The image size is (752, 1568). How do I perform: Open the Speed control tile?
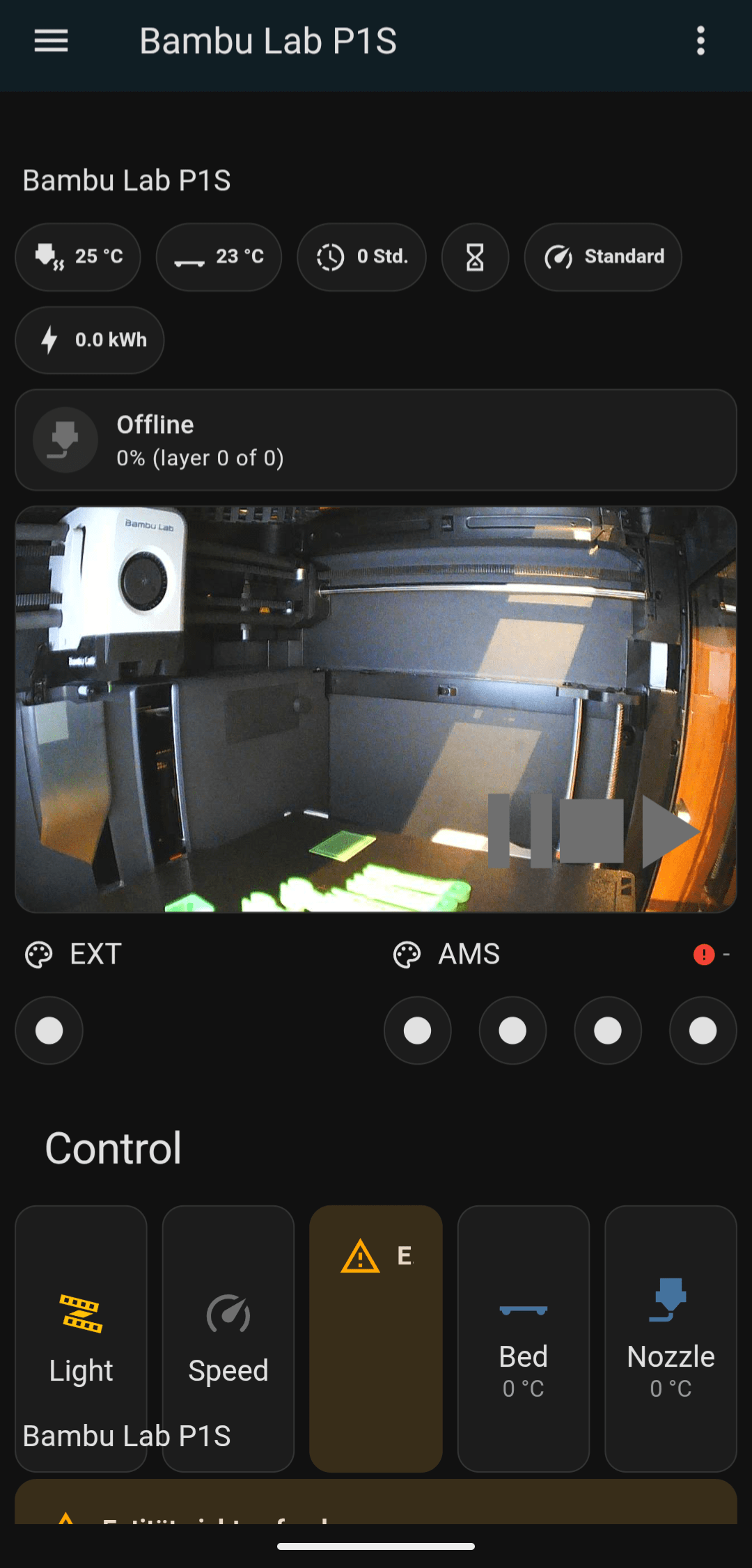point(228,1337)
